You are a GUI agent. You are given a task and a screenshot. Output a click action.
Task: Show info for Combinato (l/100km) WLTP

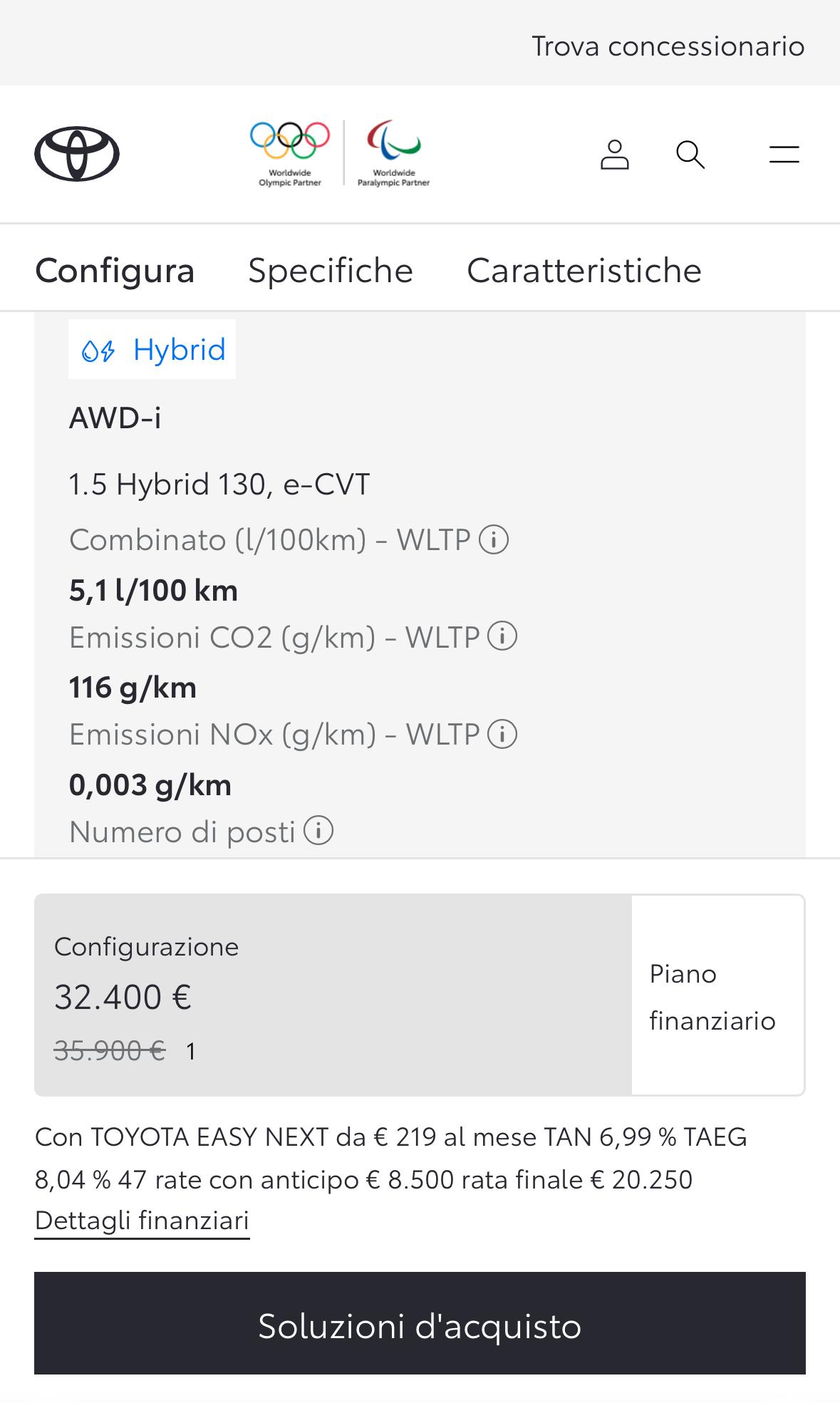(494, 539)
